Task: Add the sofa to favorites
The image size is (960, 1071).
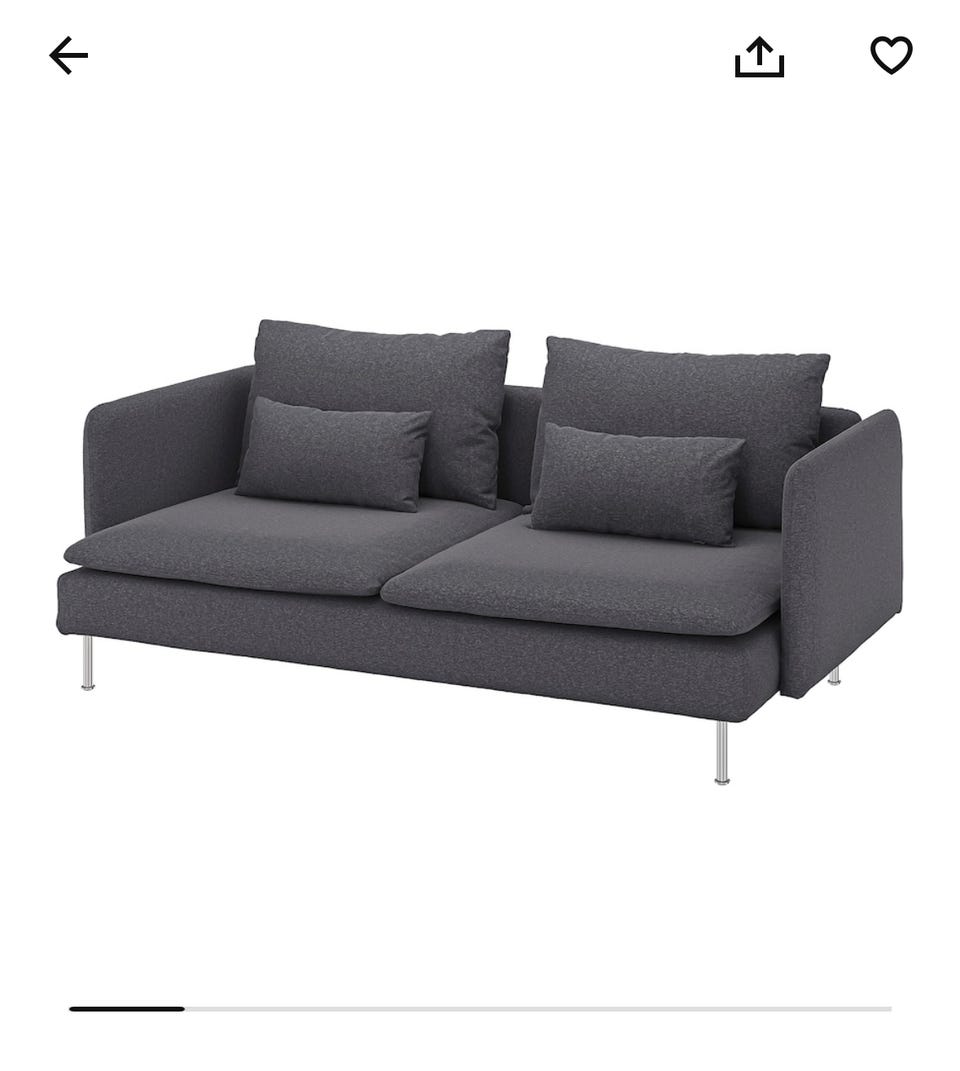Action: (891, 55)
